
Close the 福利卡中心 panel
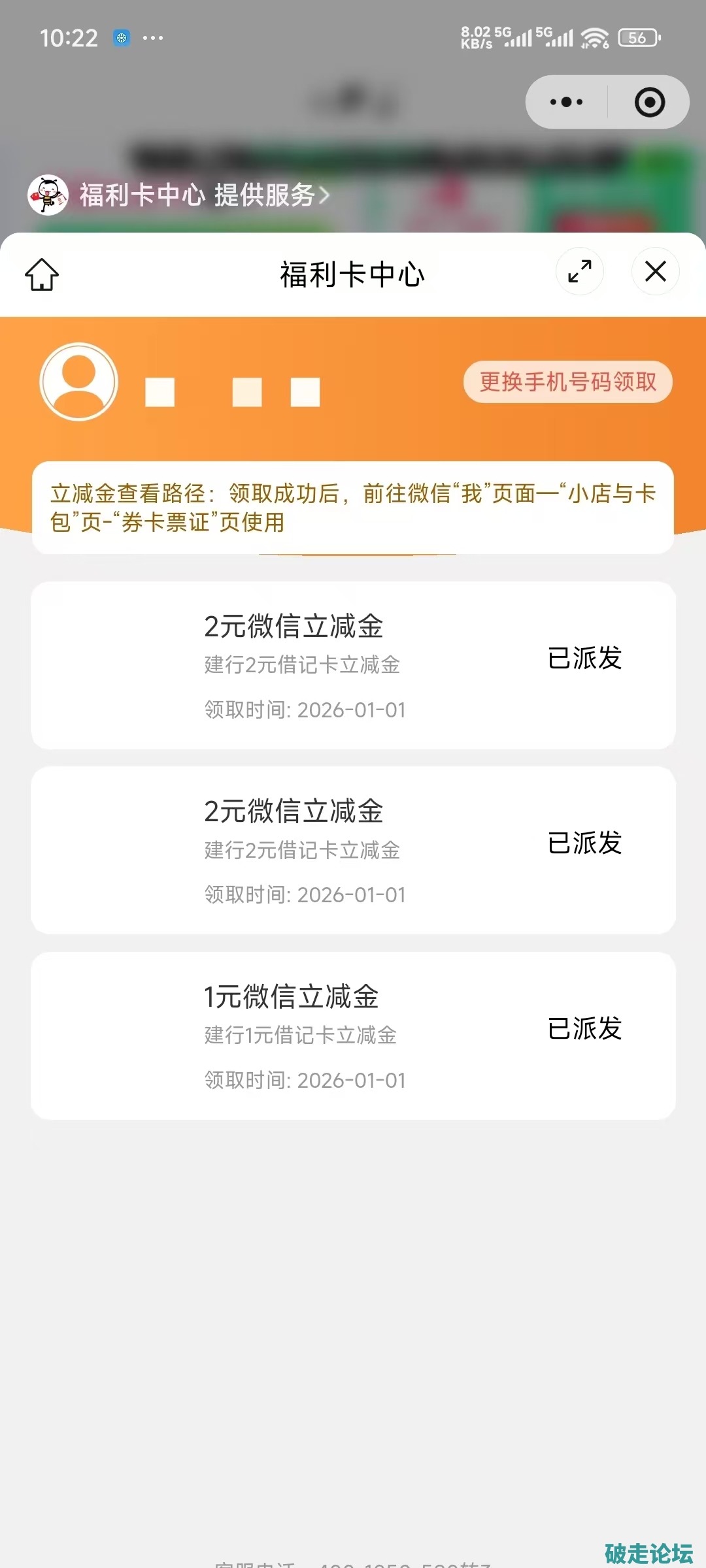pos(656,271)
